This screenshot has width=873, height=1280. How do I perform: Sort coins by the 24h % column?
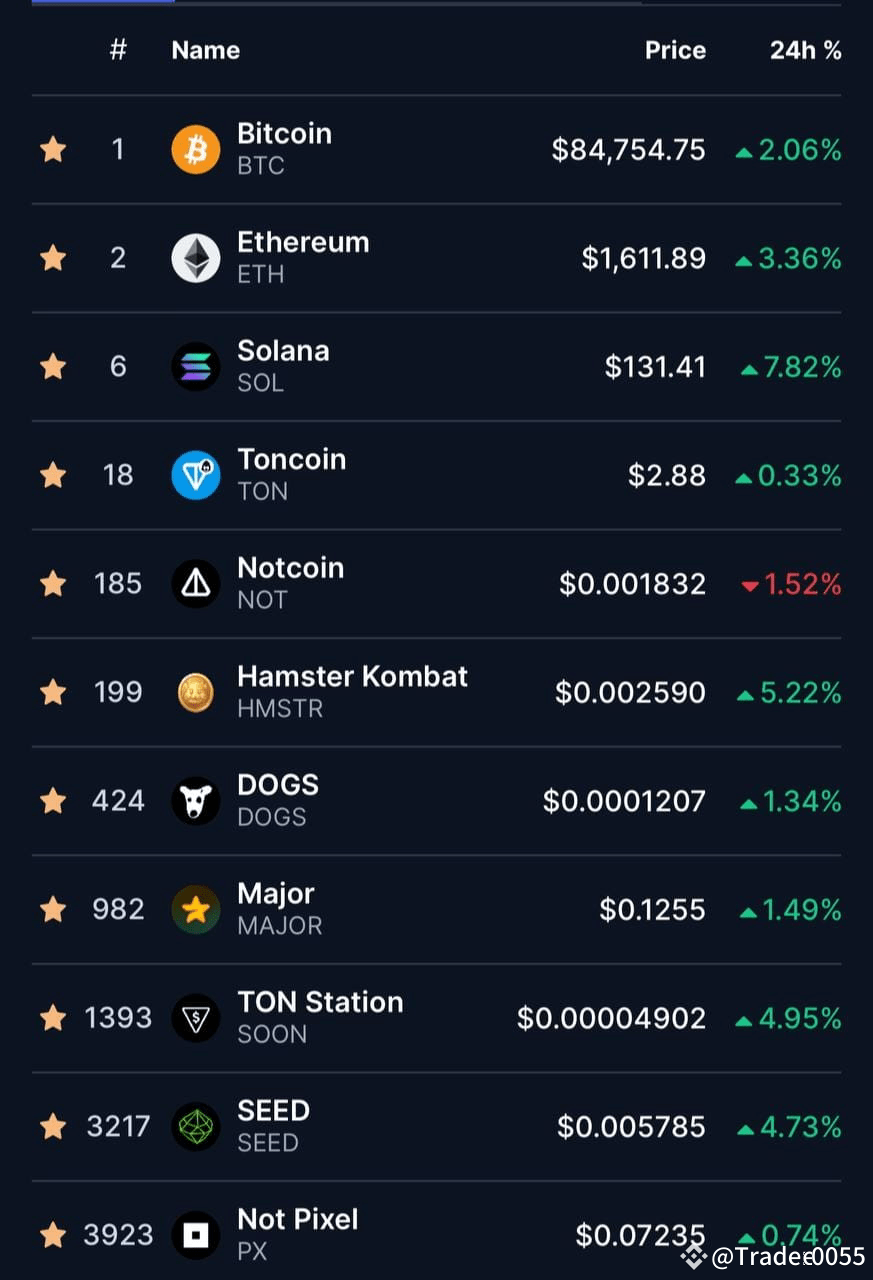click(x=806, y=50)
